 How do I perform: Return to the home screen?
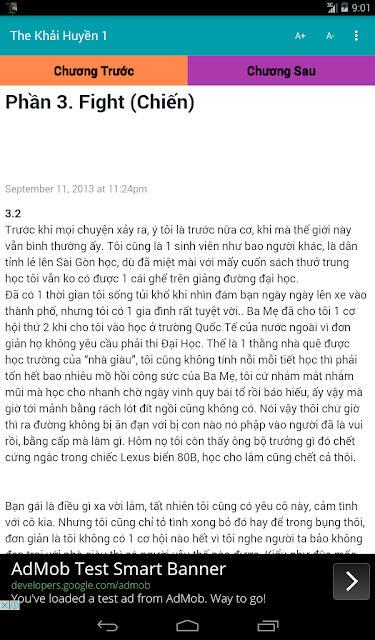(x=187, y=625)
